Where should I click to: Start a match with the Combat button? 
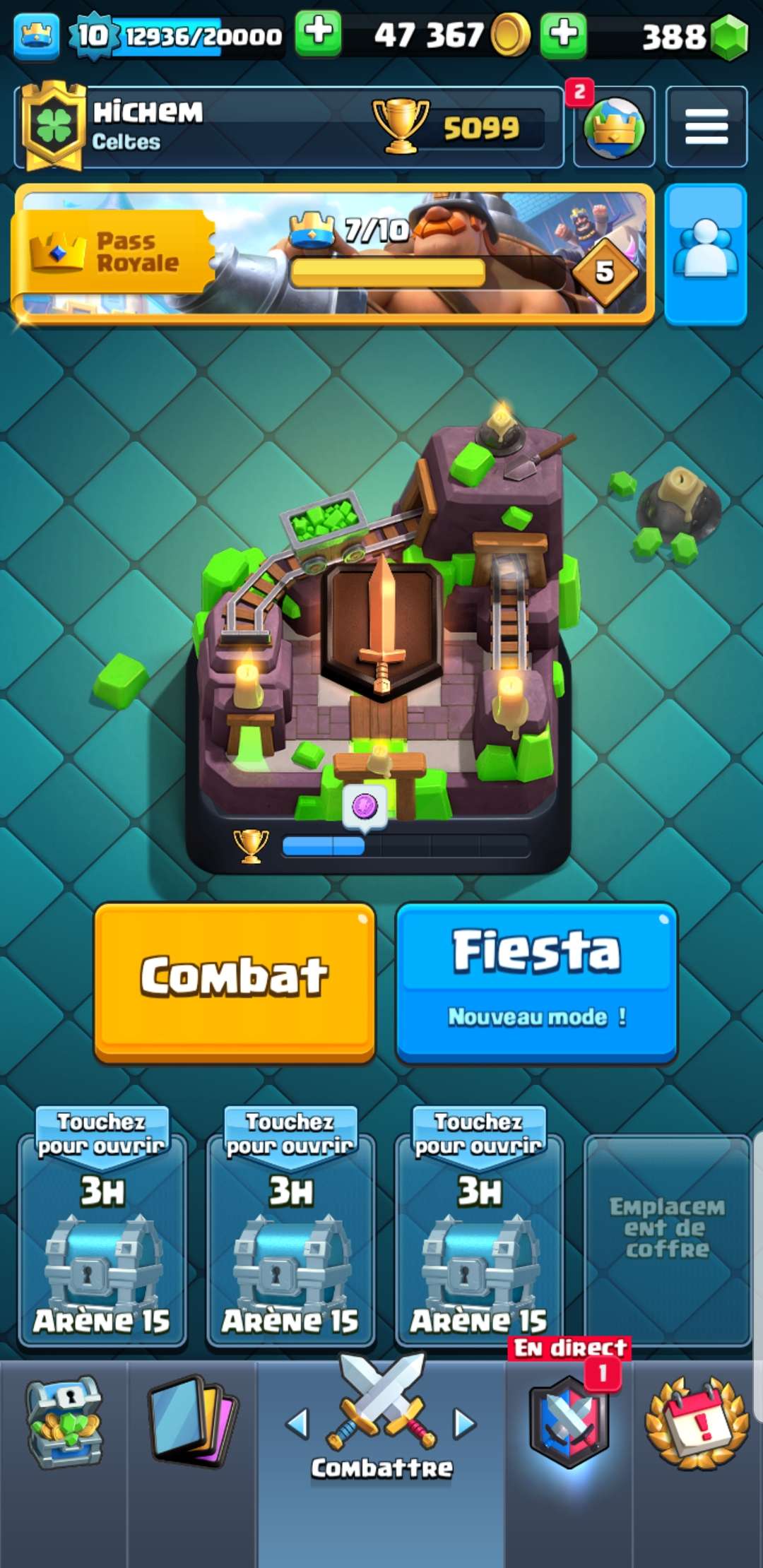tap(235, 982)
